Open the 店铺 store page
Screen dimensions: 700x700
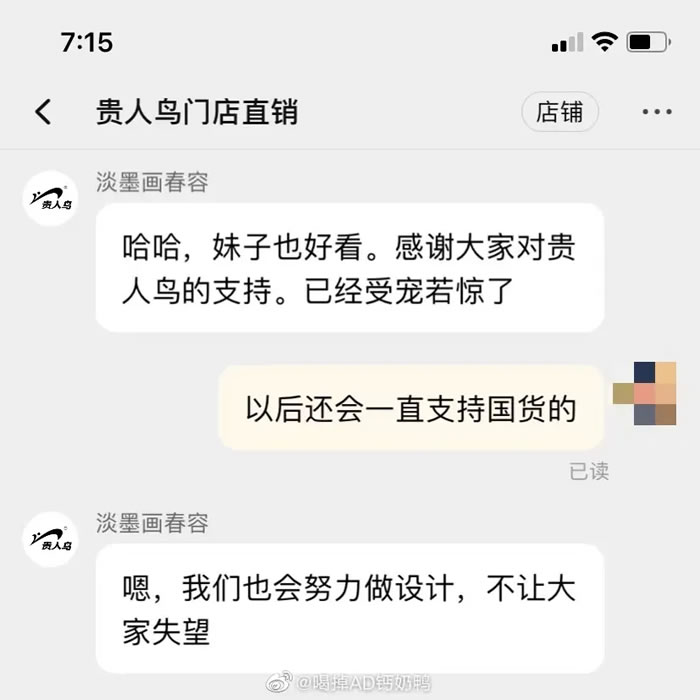click(559, 112)
